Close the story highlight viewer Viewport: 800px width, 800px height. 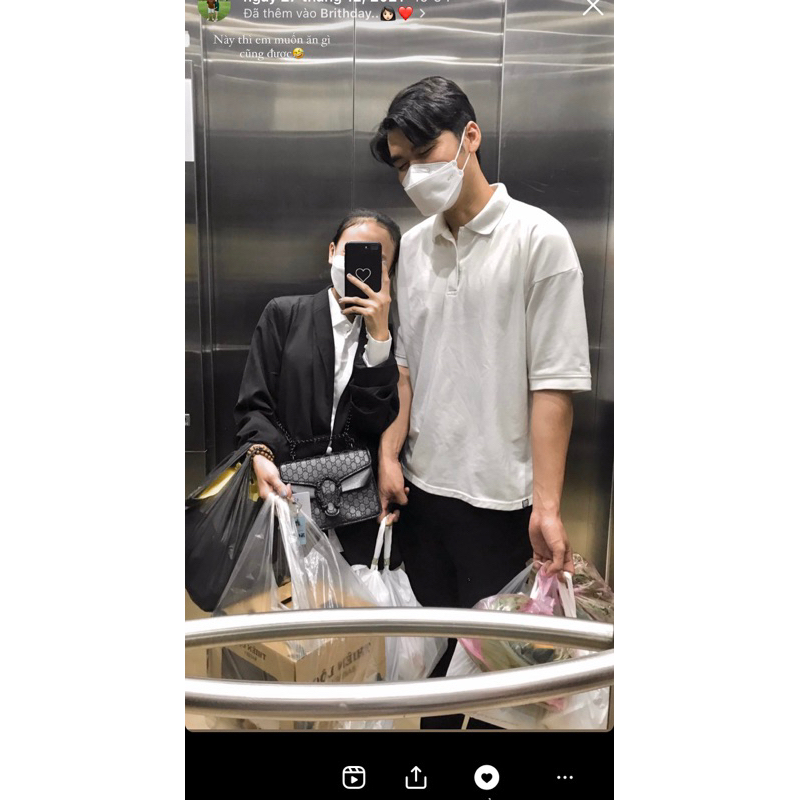point(592,7)
